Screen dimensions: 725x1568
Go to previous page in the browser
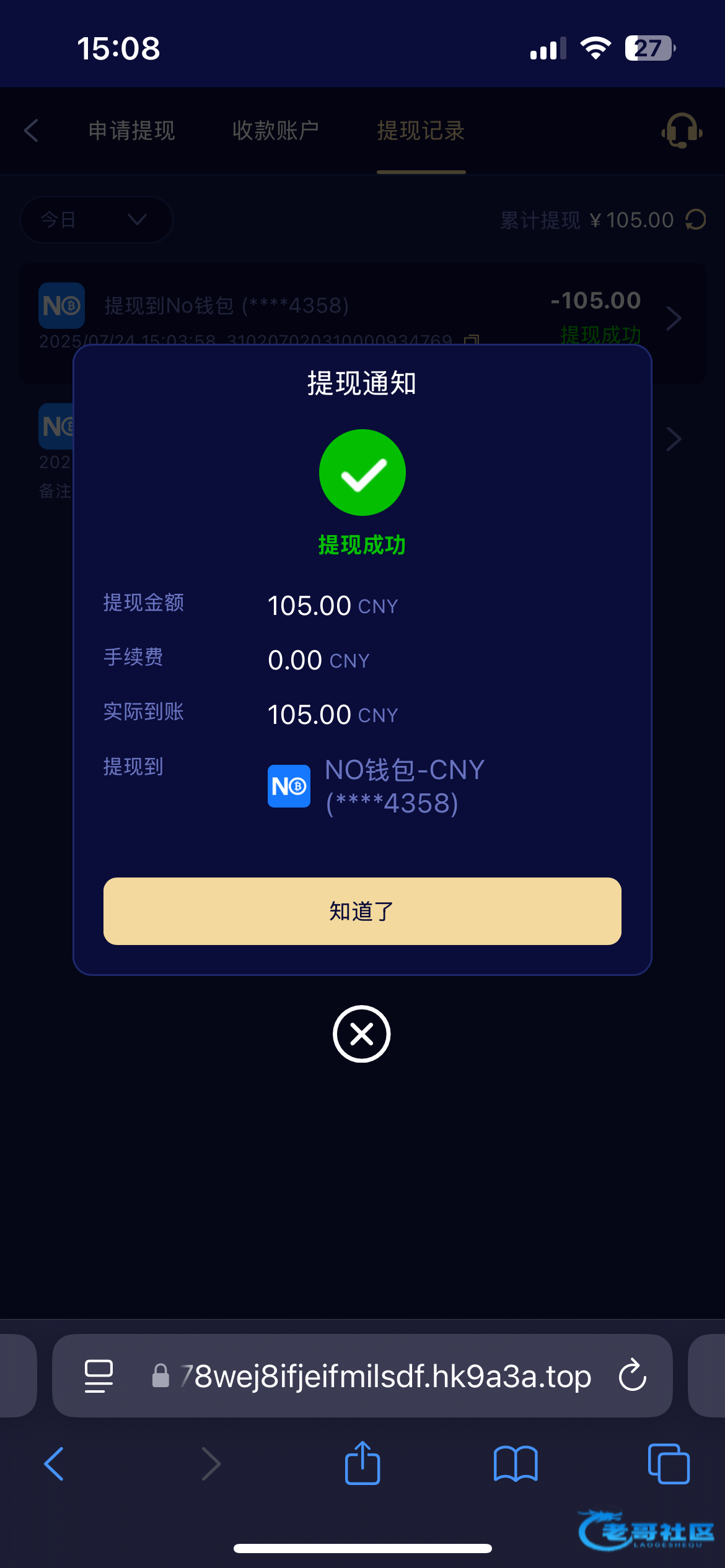(55, 1464)
